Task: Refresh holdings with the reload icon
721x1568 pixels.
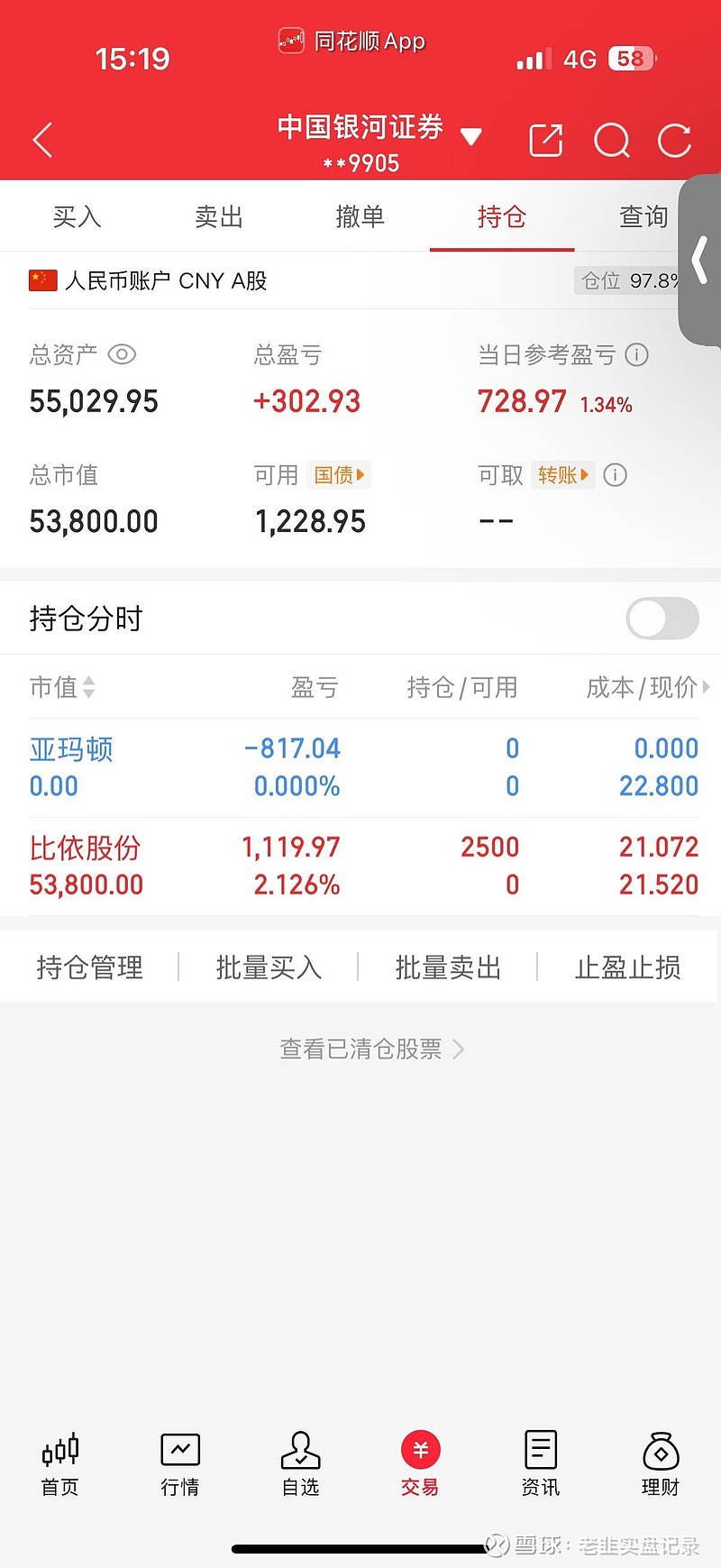Action: (674, 141)
